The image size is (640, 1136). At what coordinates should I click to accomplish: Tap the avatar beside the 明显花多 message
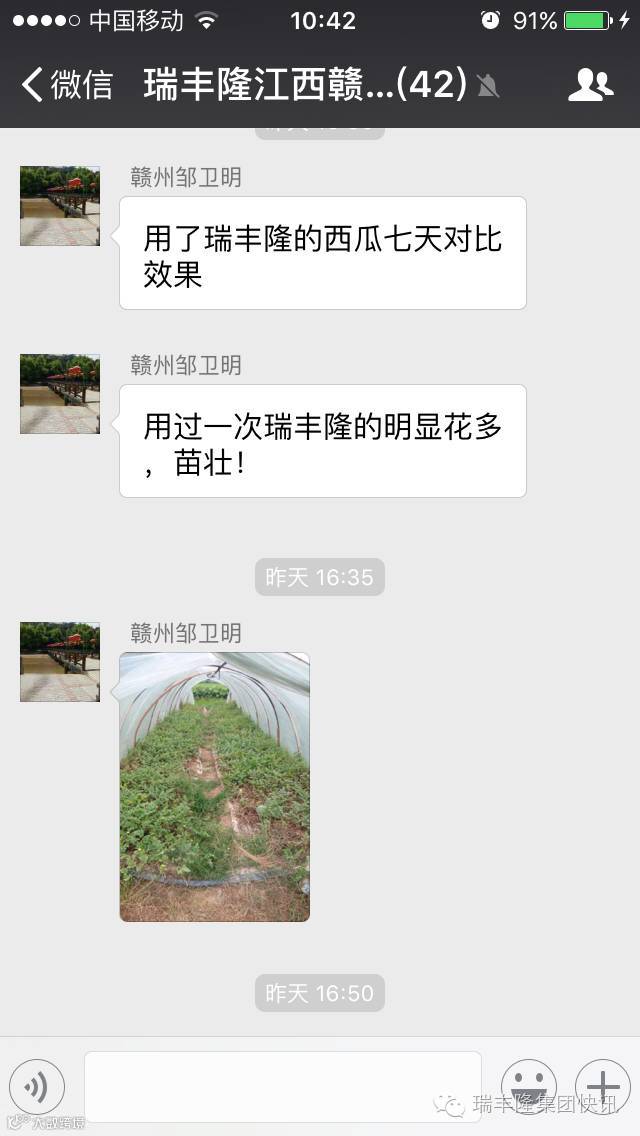60,394
